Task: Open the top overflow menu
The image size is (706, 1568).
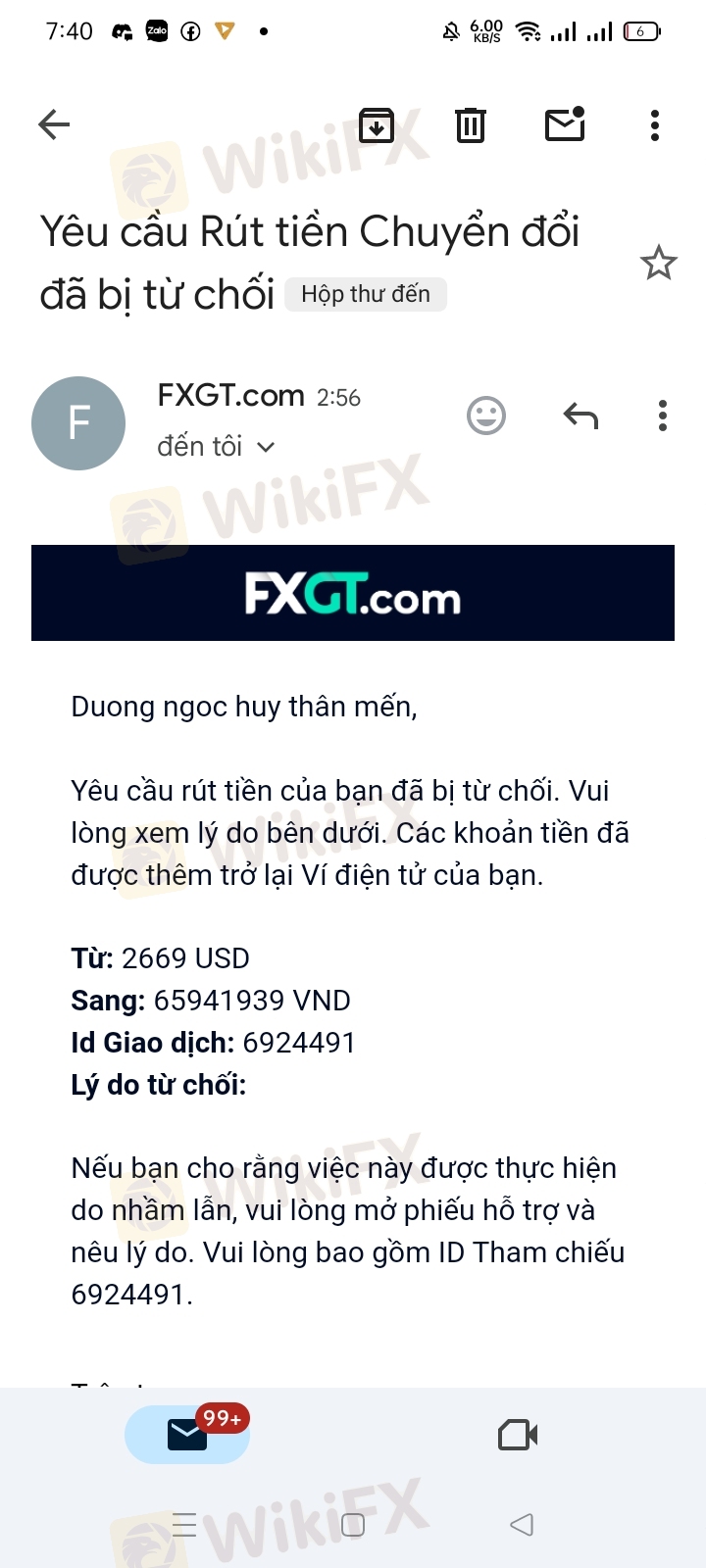Action: click(x=655, y=124)
